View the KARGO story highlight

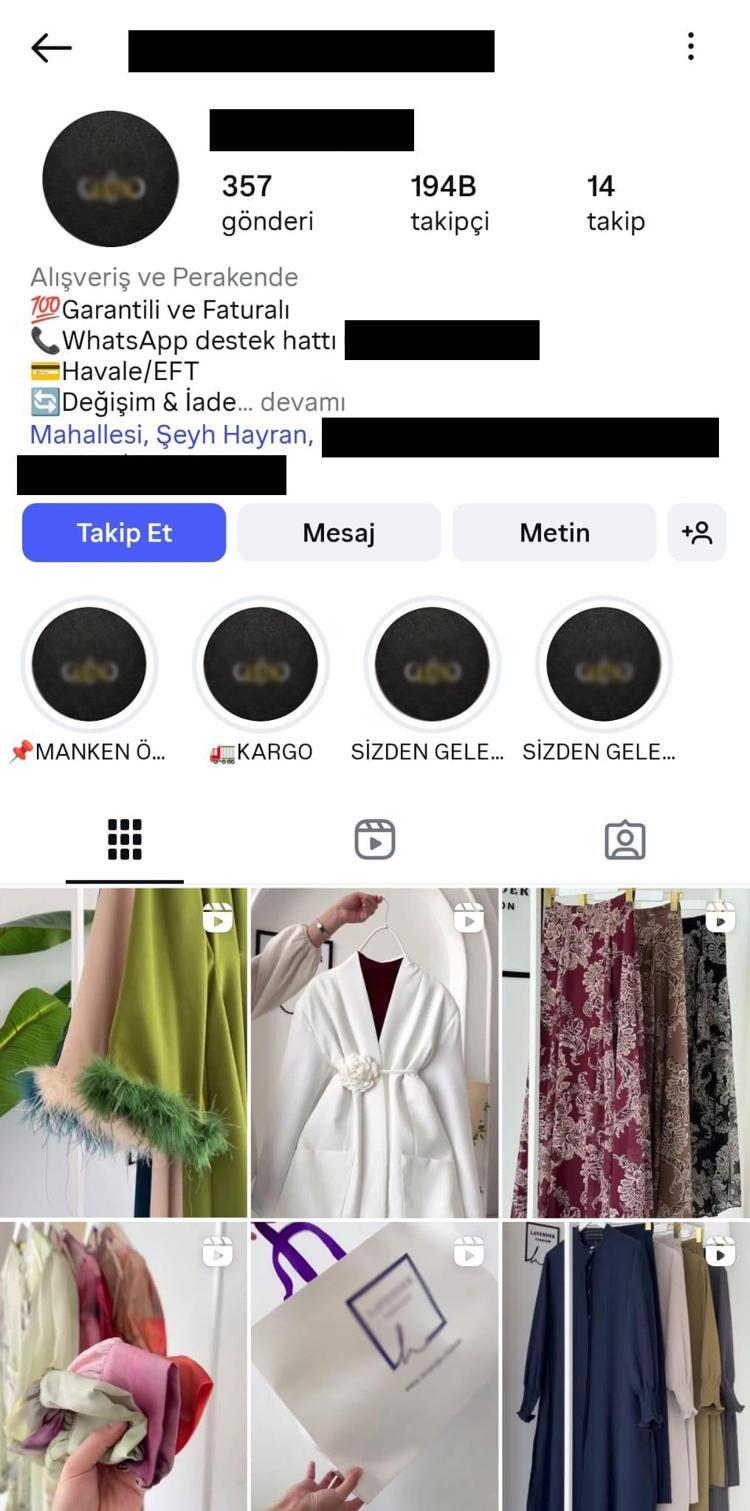261,665
